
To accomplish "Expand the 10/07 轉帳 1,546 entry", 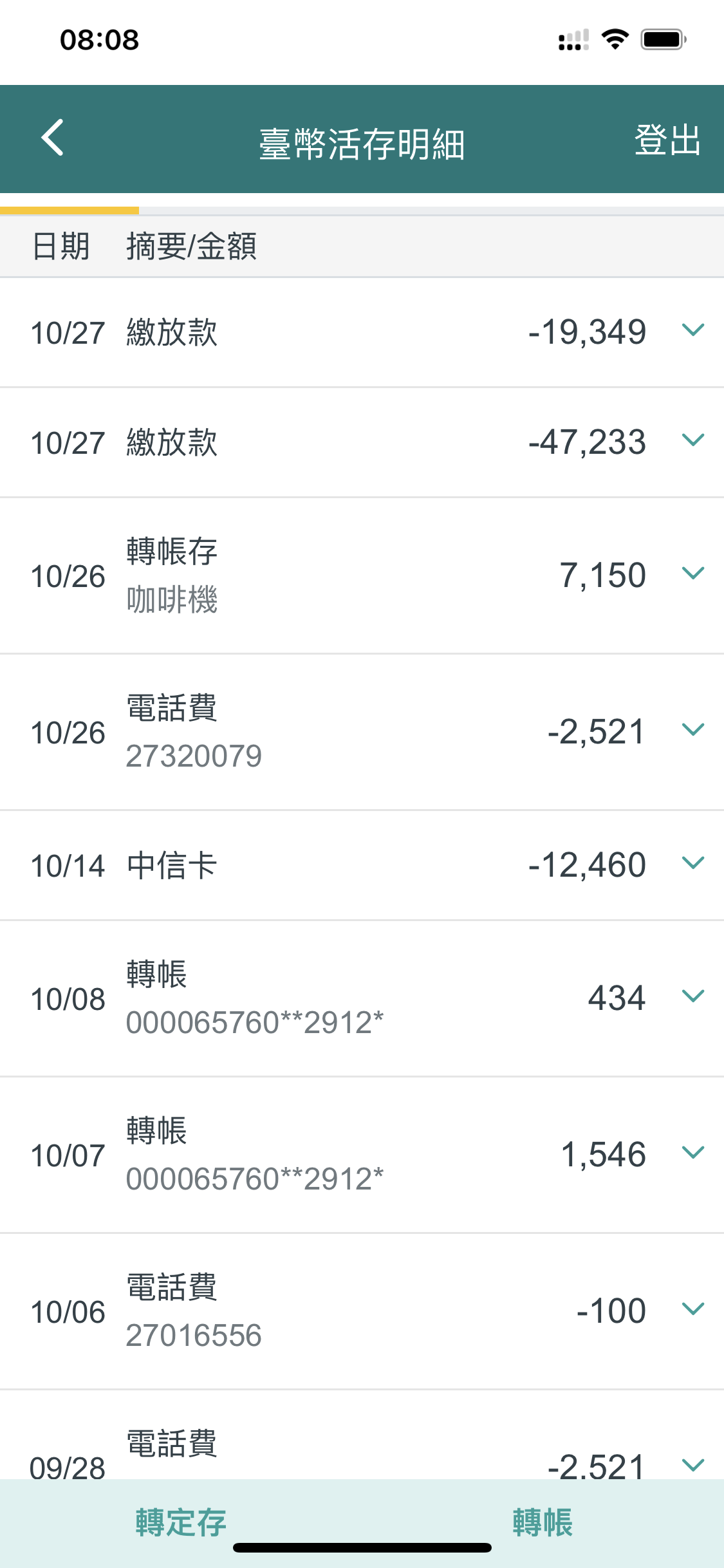I will (x=692, y=1153).
